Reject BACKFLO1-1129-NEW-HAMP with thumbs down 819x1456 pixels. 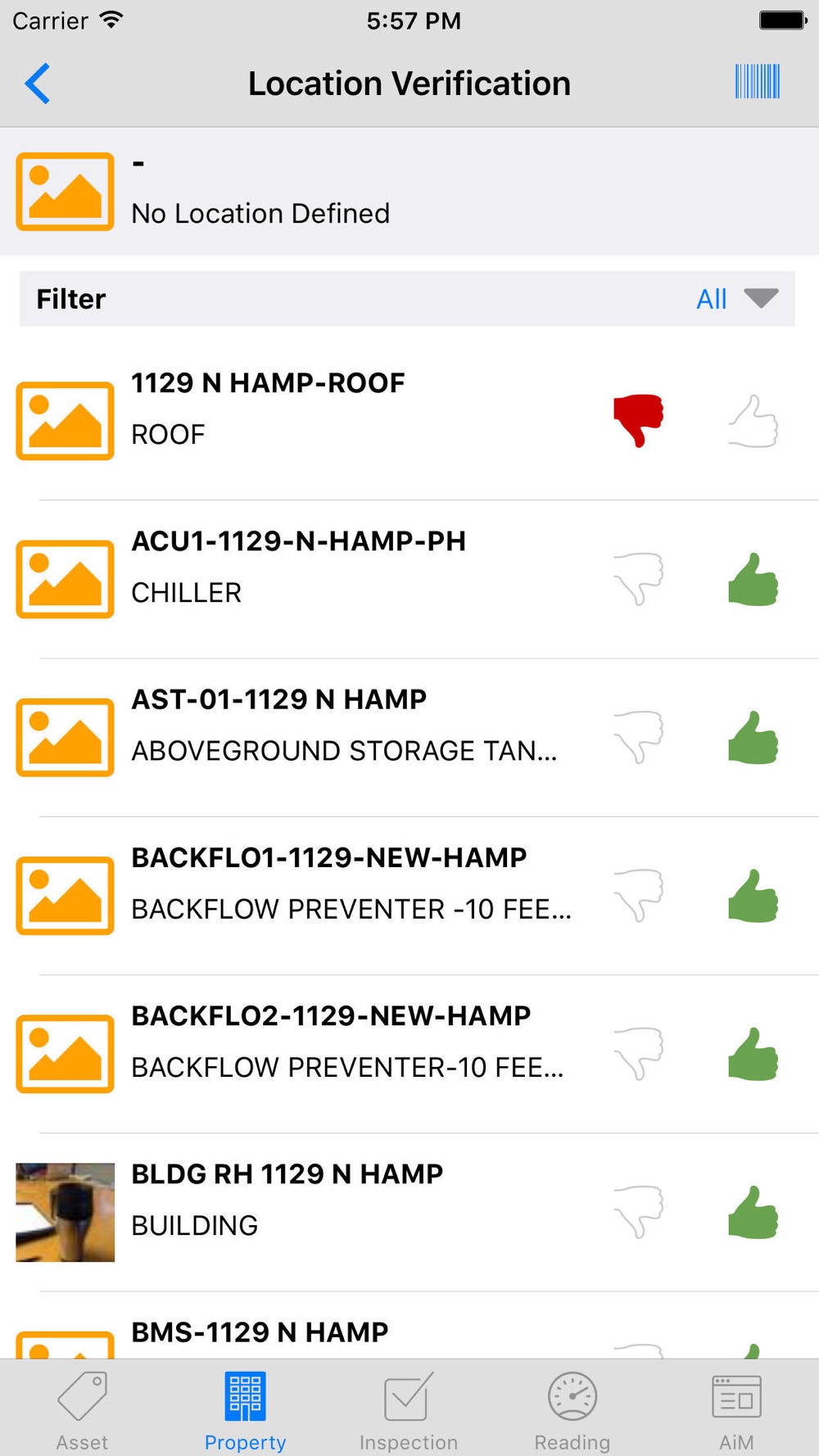click(638, 896)
